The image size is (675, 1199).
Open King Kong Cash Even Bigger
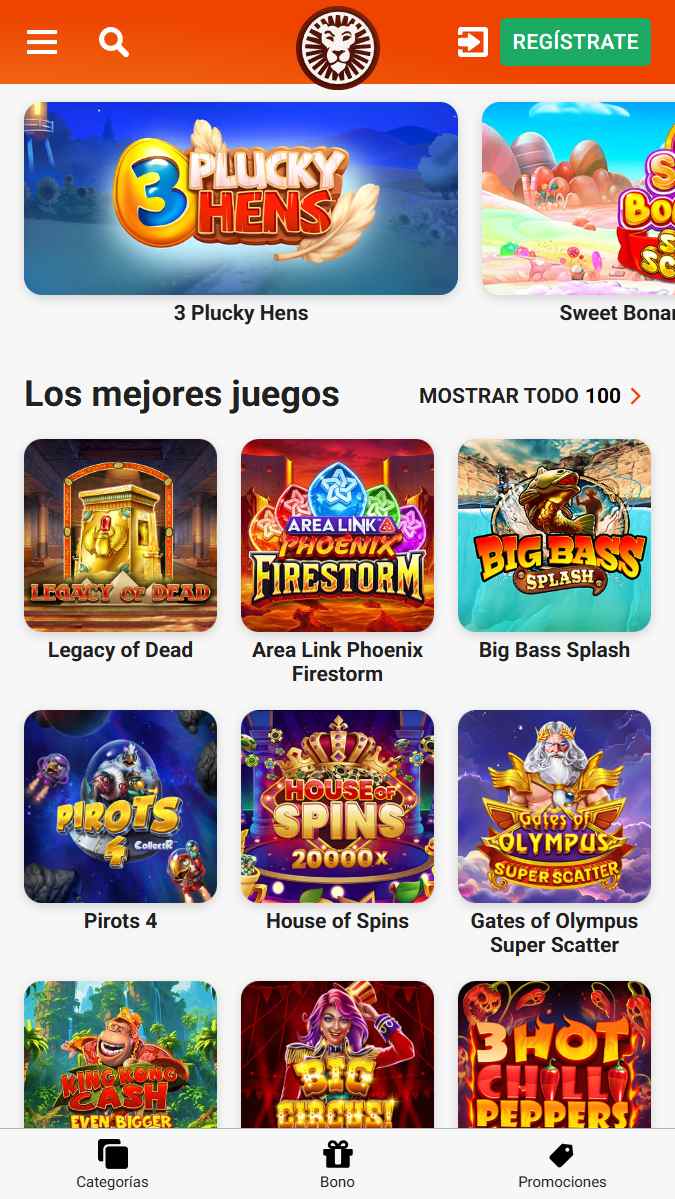click(x=121, y=1054)
